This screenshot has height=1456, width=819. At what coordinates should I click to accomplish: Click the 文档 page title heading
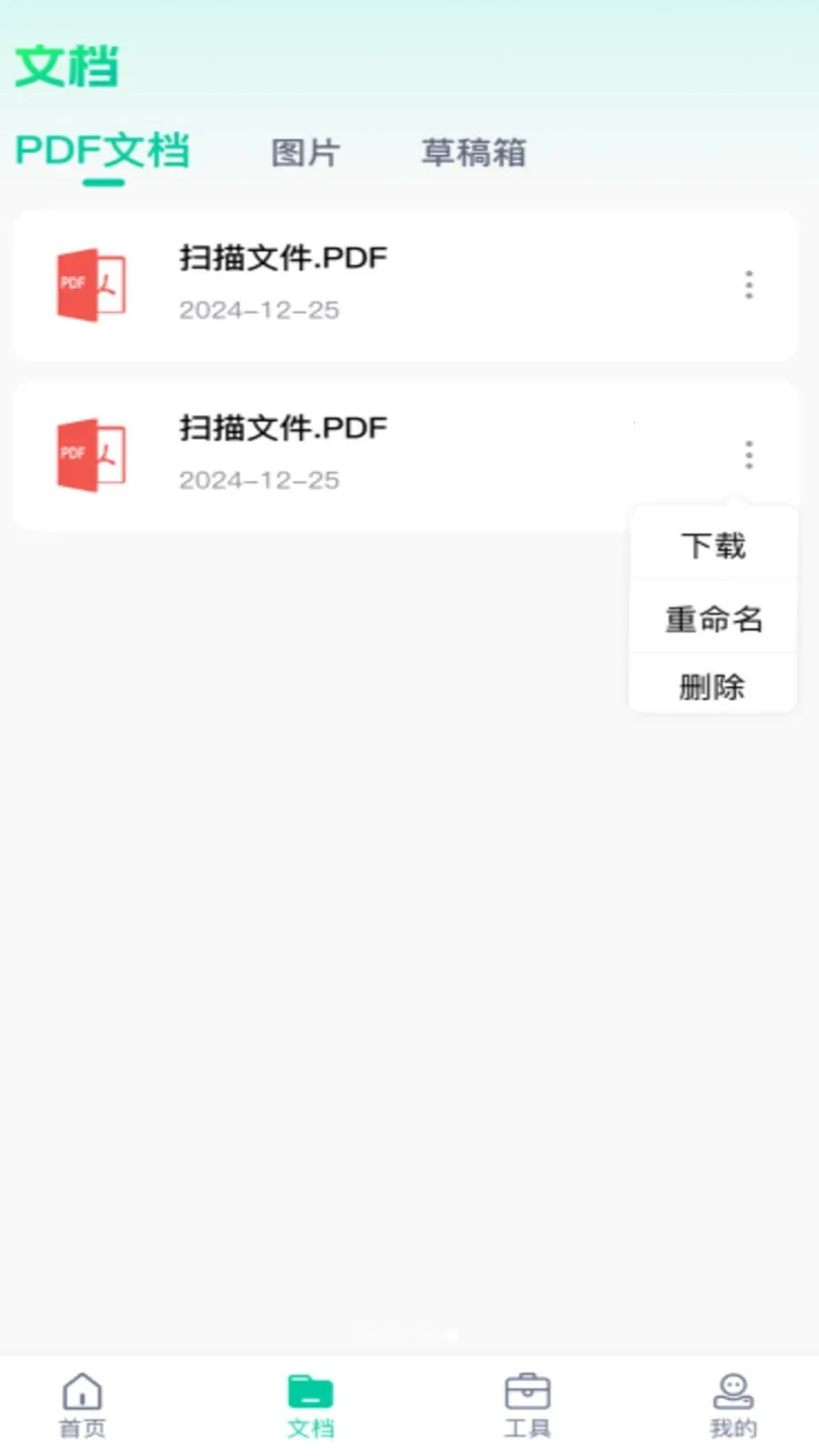(x=66, y=66)
